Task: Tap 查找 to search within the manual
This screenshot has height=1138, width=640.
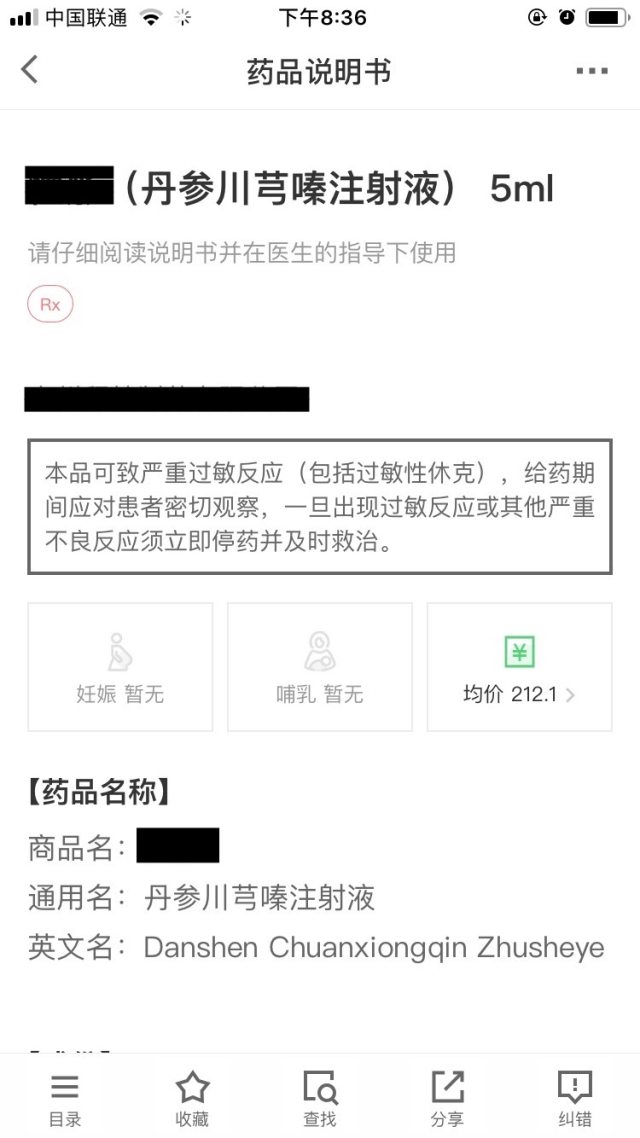Action: coord(320,1098)
